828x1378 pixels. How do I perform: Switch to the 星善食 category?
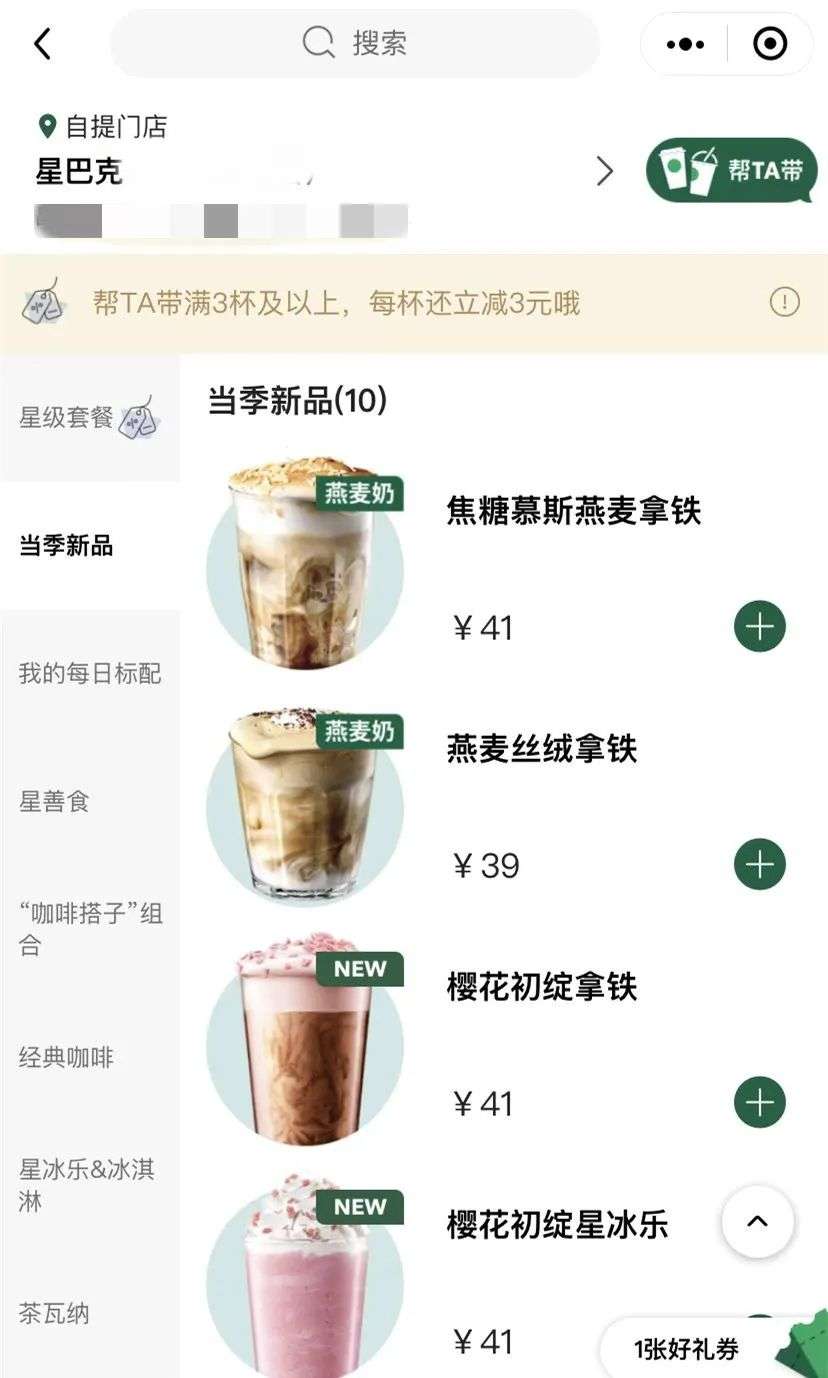pos(54,801)
